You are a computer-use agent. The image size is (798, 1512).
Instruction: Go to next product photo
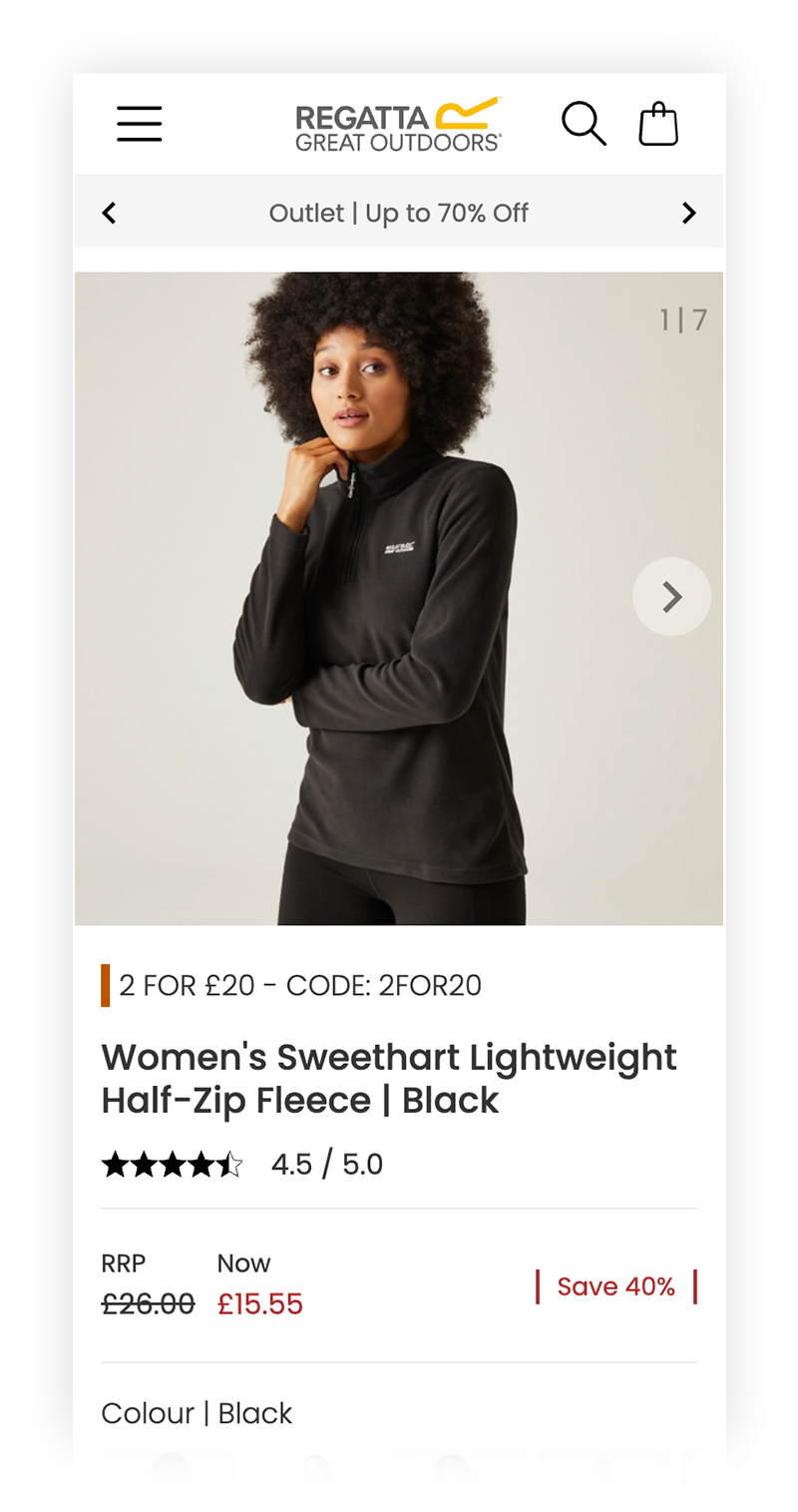tap(671, 597)
